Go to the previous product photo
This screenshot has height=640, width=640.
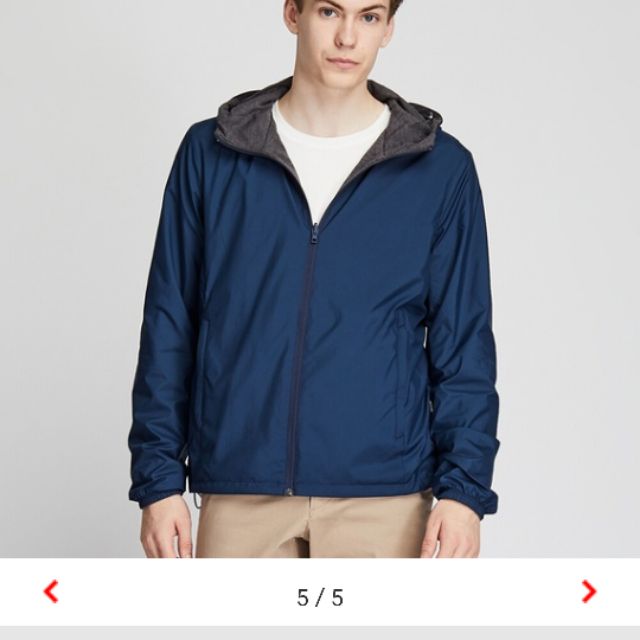(x=51, y=592)
